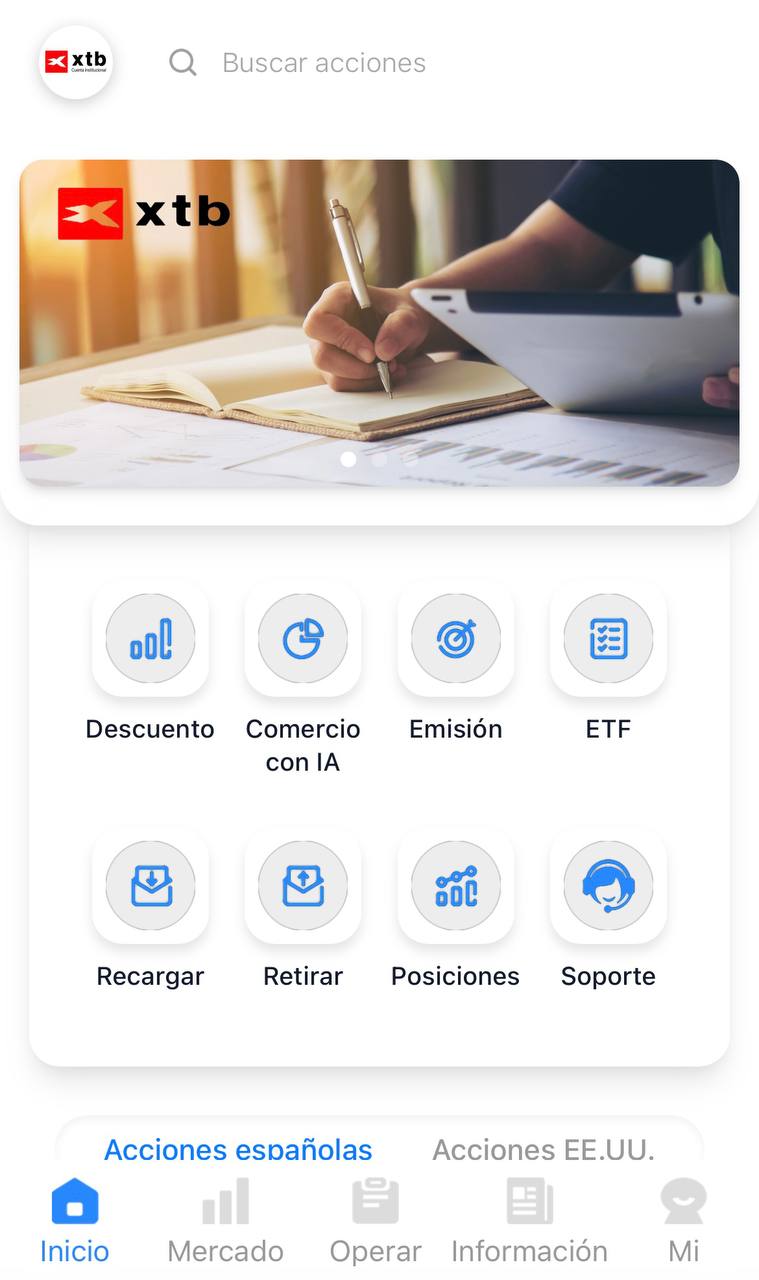Viewport: 759px width, 1280px height.
Task: Select the Acciones españolas tab
Action: click(x=238, y=1150)
